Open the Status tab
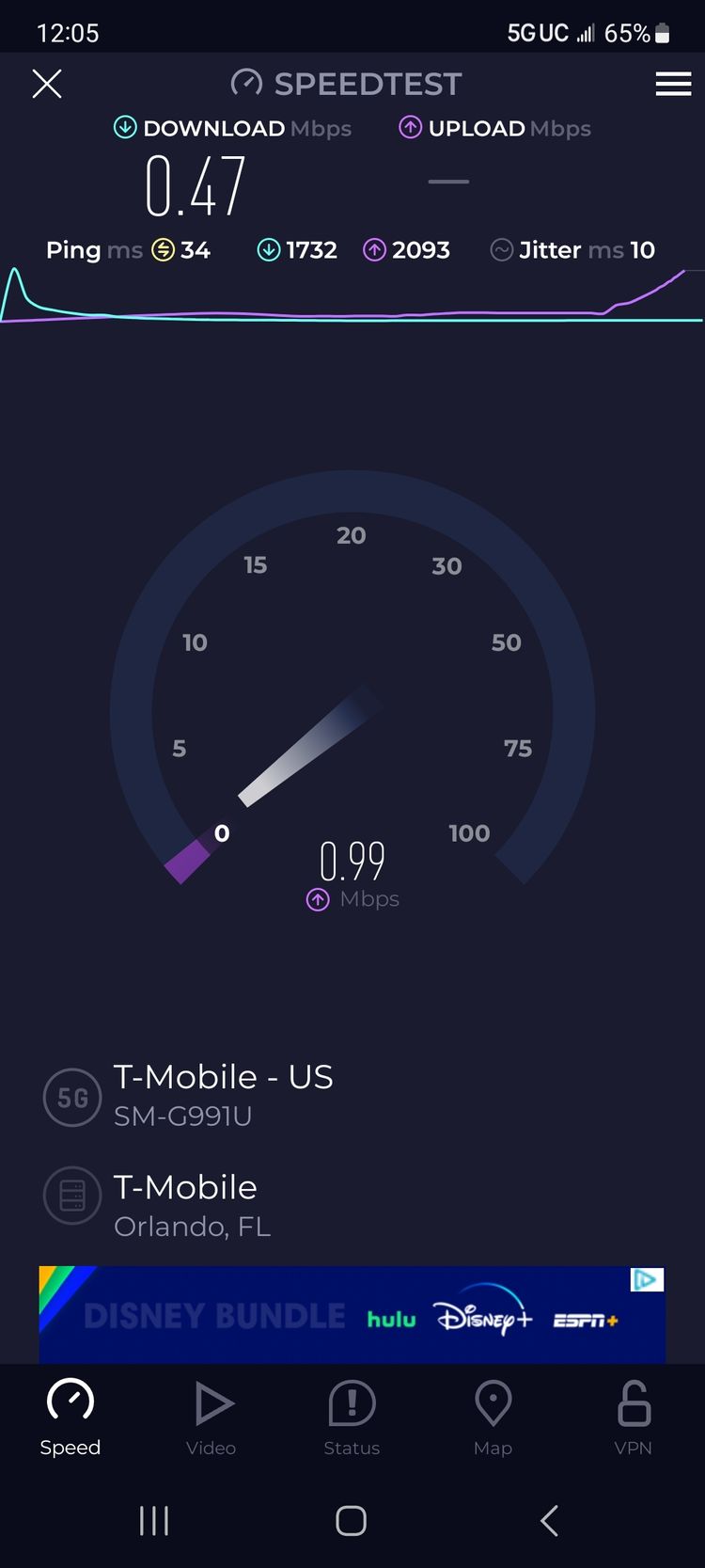The image size is (705, 1568). click(352, 1418)
